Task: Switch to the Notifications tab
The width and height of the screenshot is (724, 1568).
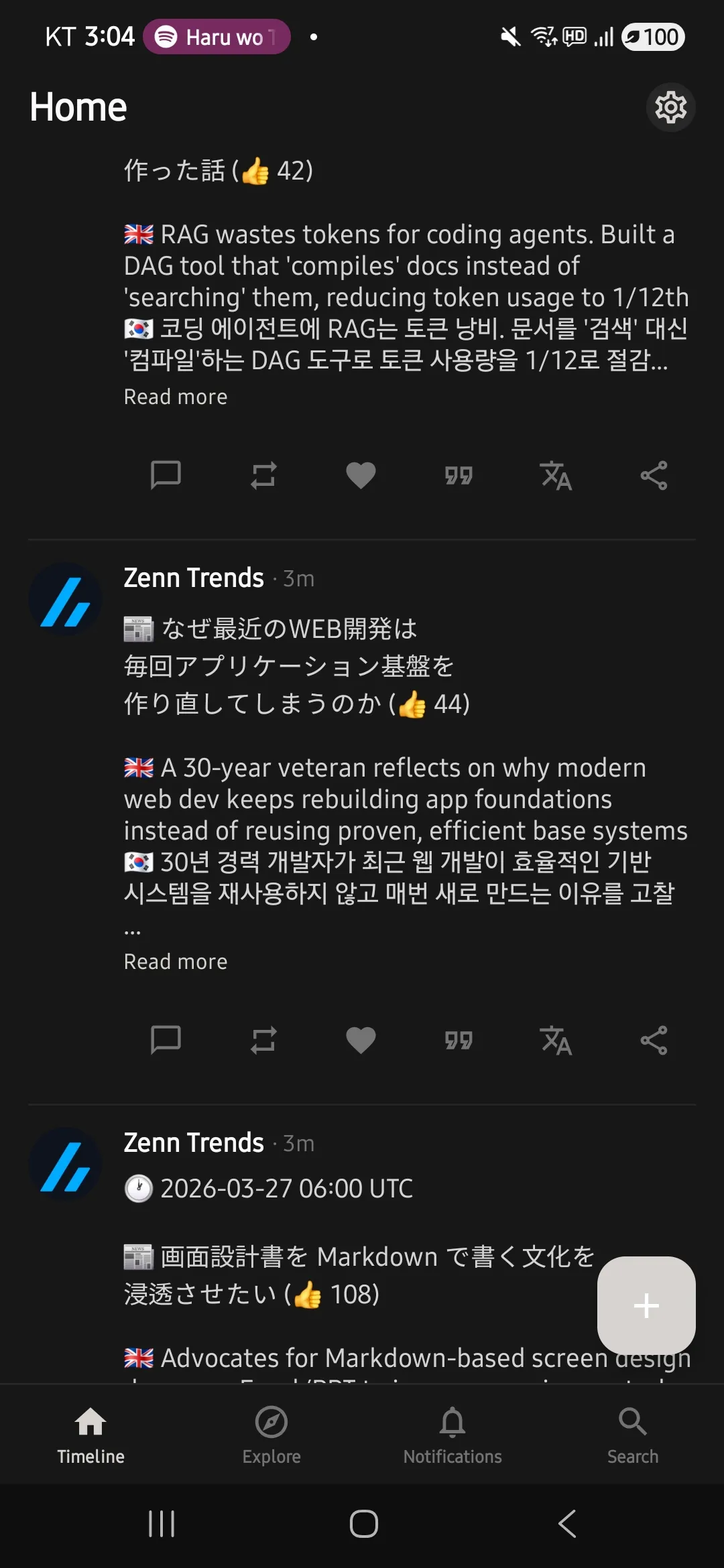Action: pyautogui.click(x=452, y=1435)
